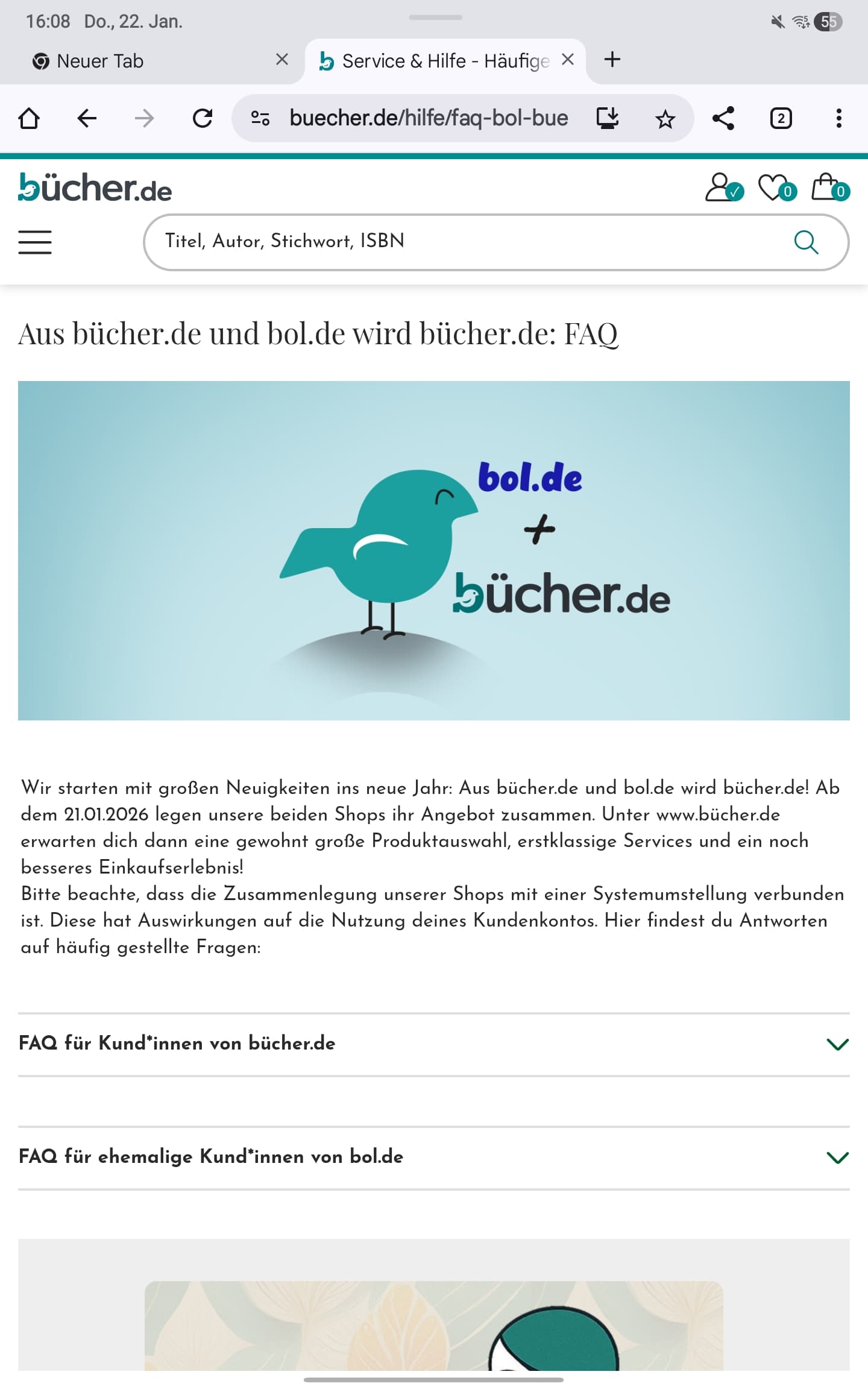The width and height of the screenshot is (868, 1389).
Task: Tap the search magnifier icon
Action: pyautogui.click(x=806, y=242)
